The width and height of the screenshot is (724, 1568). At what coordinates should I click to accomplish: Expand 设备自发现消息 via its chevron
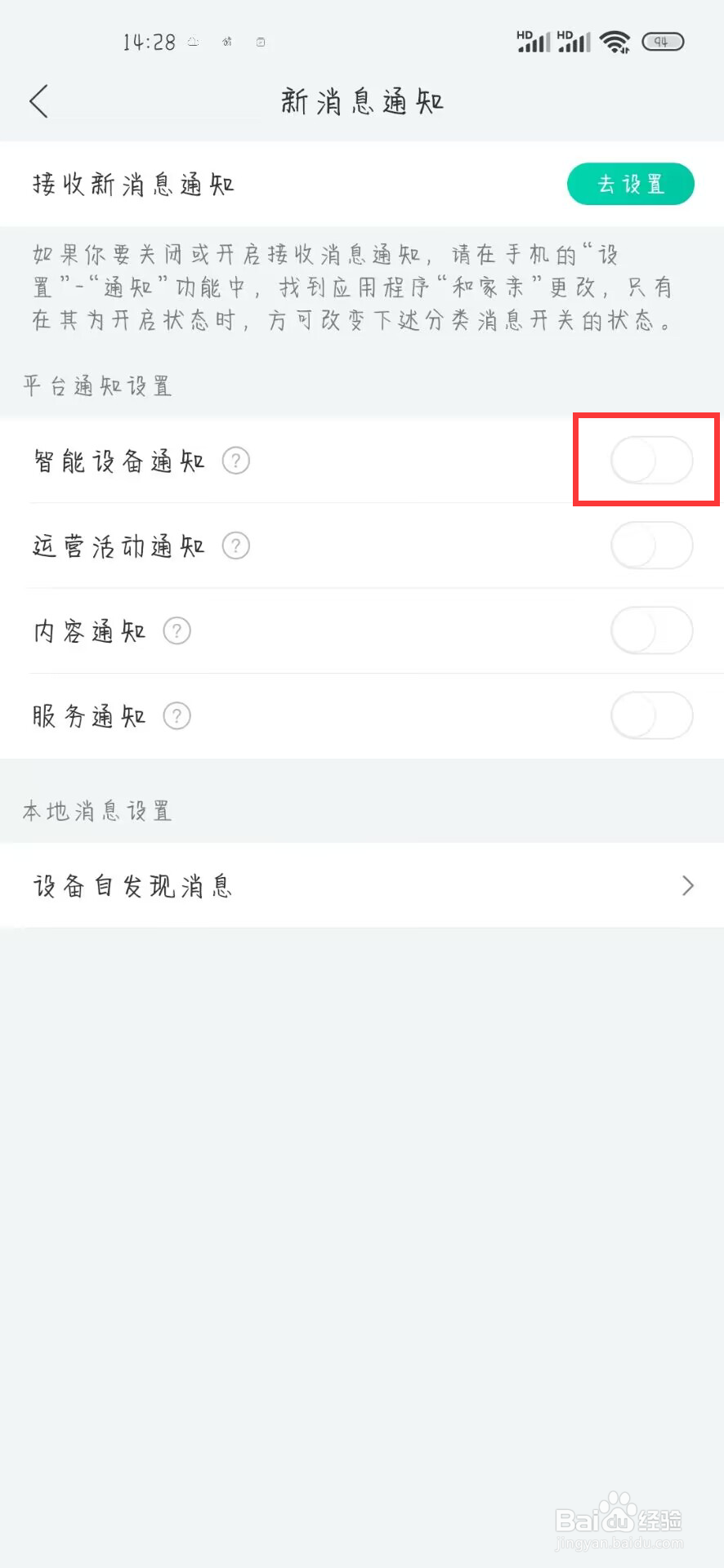pos(687,885)
